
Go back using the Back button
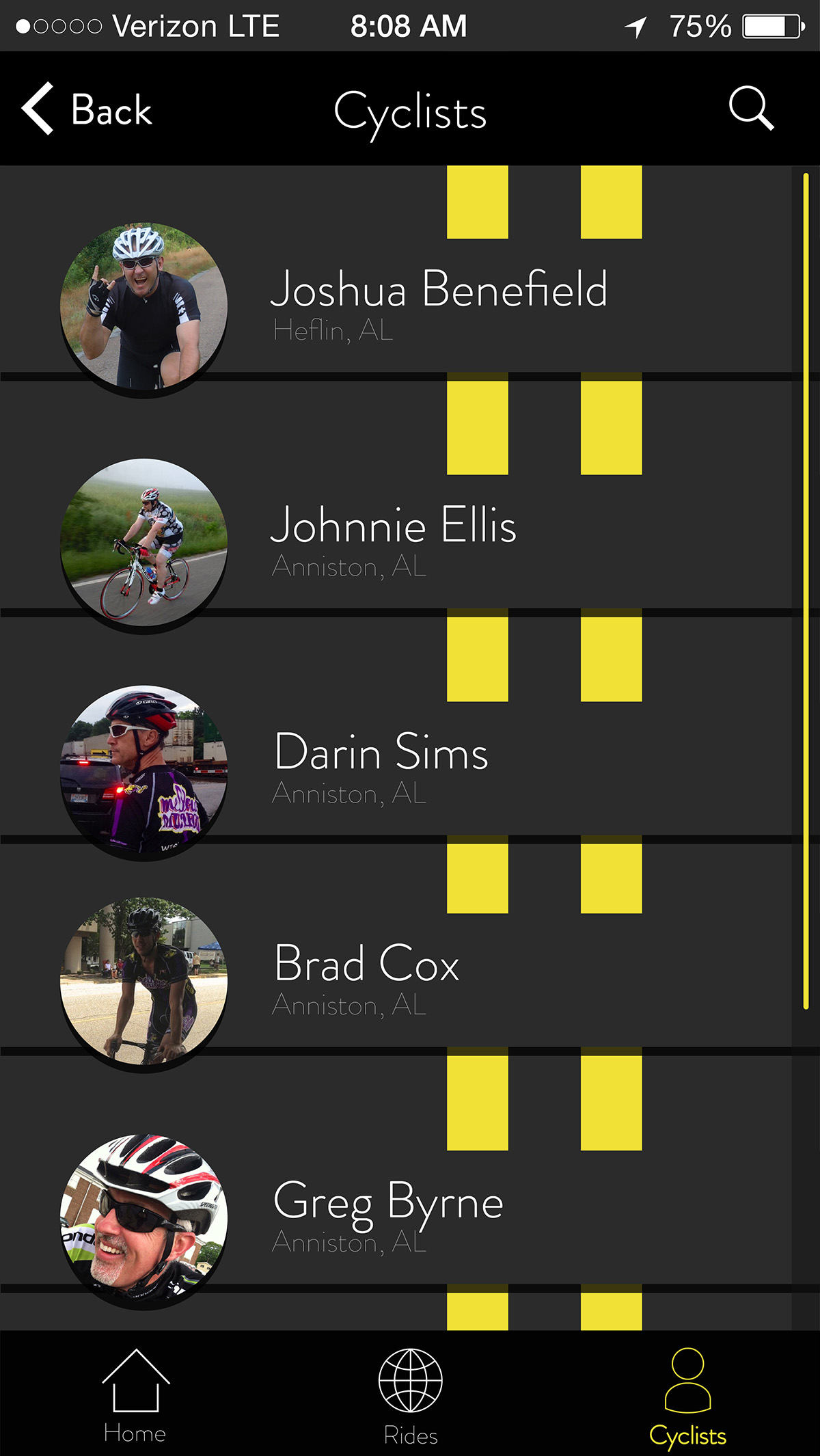(x=87, y=109)
